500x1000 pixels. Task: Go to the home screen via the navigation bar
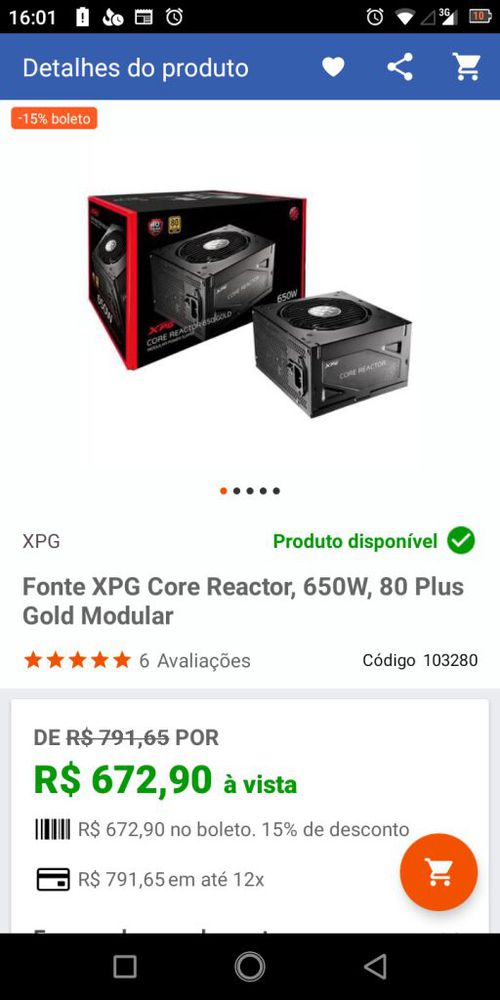coord(250,966)
